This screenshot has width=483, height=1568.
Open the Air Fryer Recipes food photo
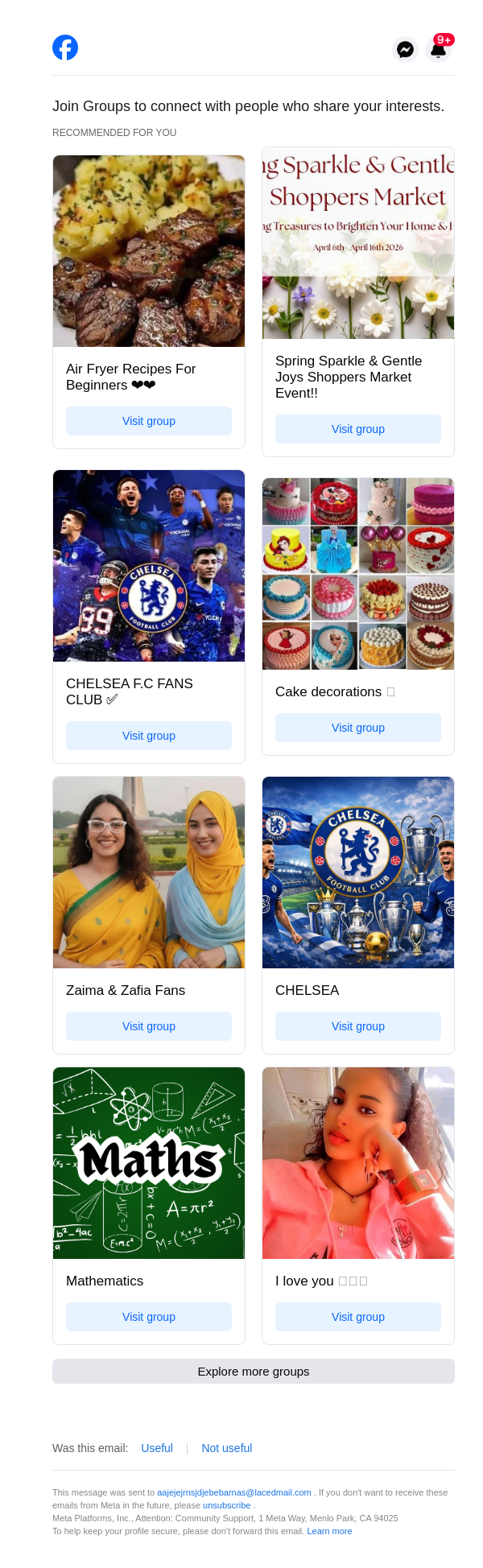(x=149, y=251)
